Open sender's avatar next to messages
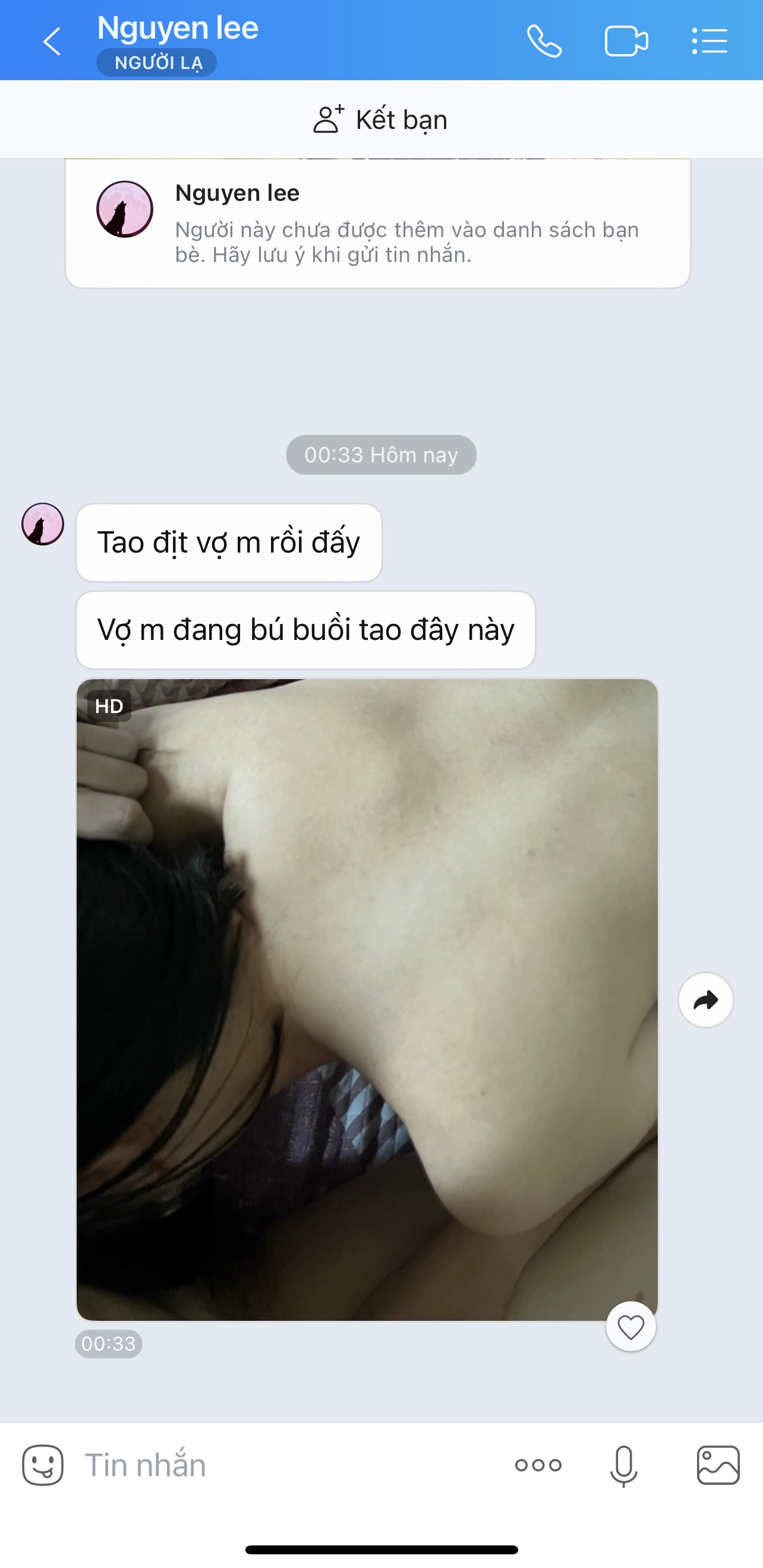 tap(43, 523)
